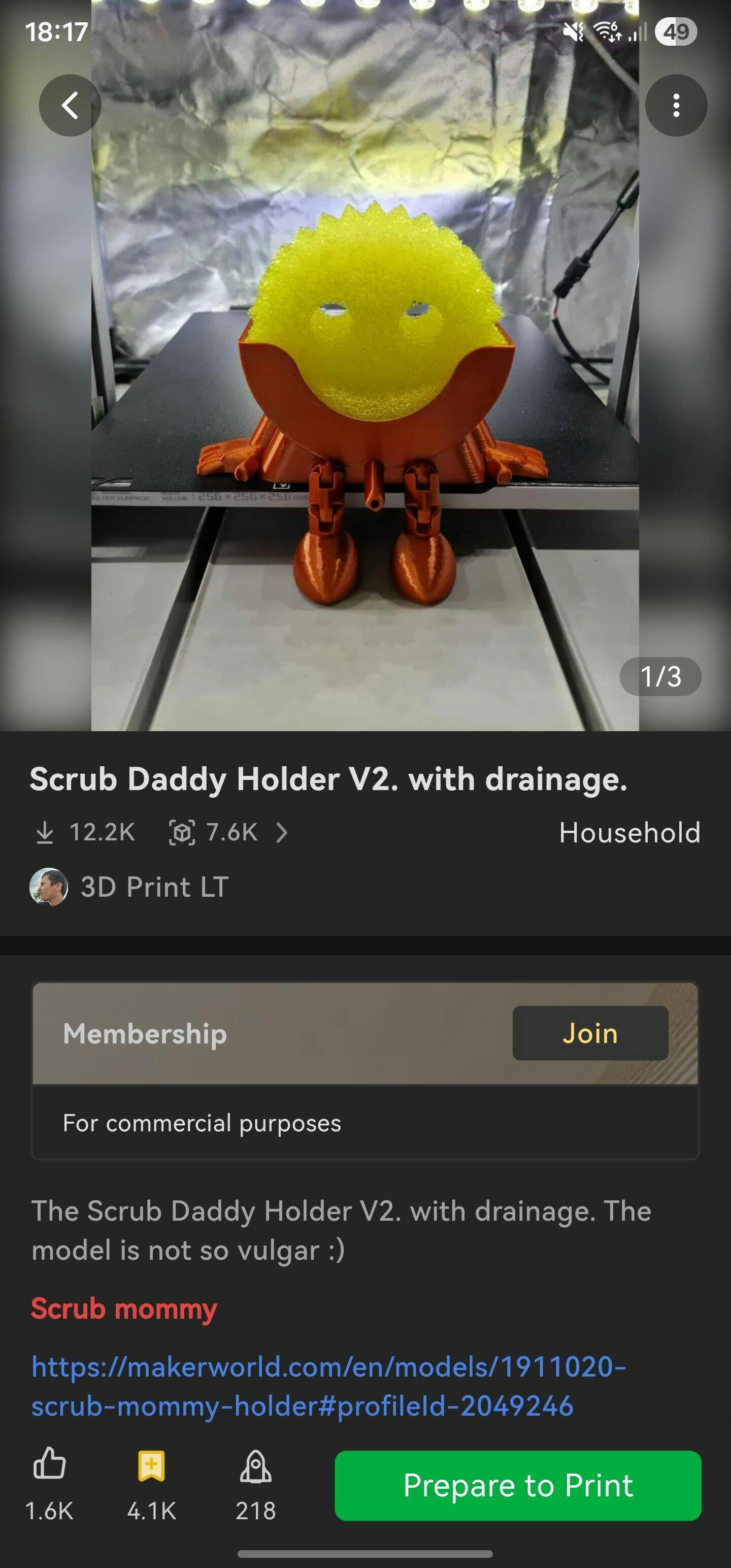Go back using the arrow button
This screenshot has height=1568, width=731.
(x=70, y=105)
